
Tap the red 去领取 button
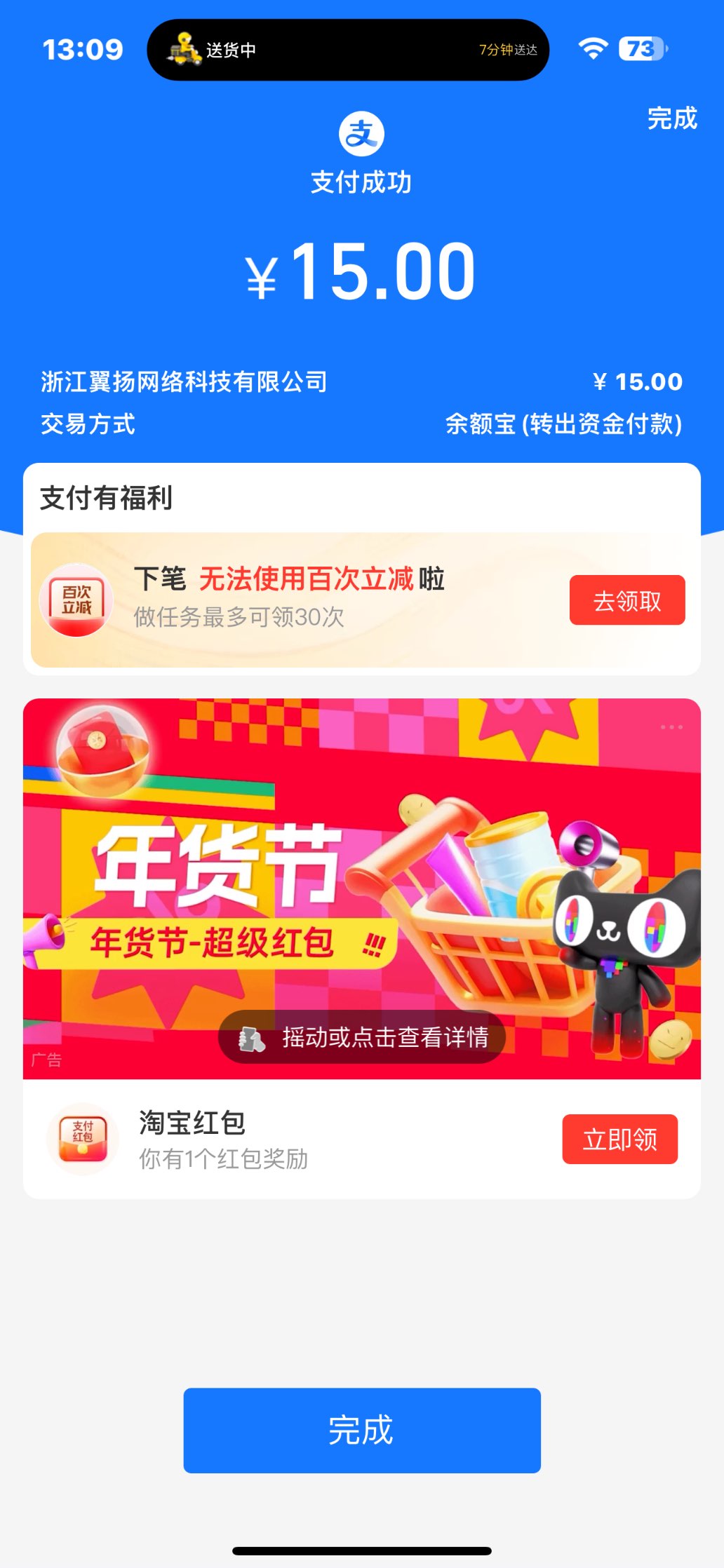click(x=626, y=600)
